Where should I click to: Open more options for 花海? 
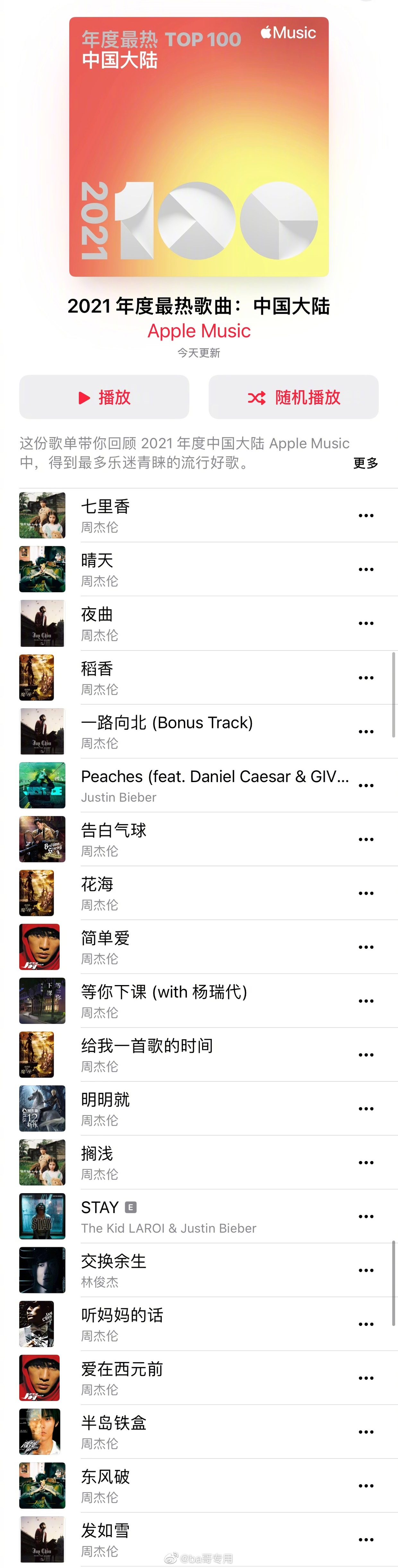[x=366, y=894]
